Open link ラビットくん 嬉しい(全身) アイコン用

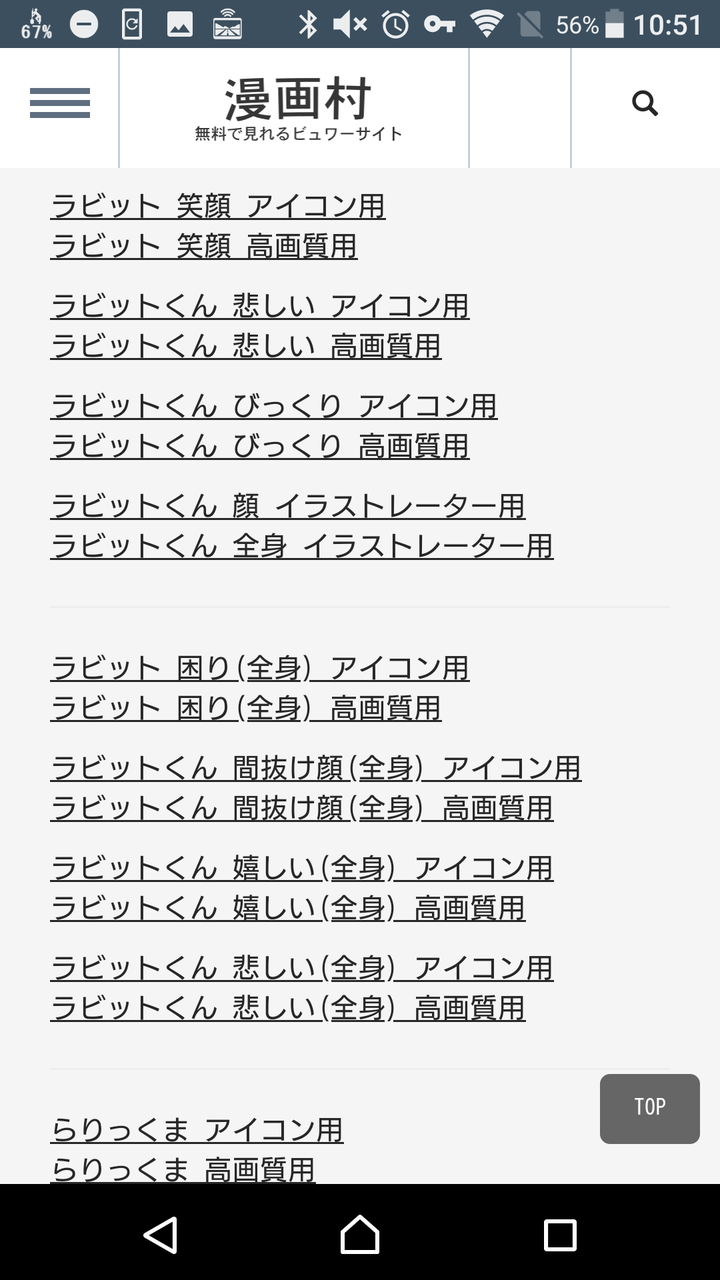(x=302, y=868)
